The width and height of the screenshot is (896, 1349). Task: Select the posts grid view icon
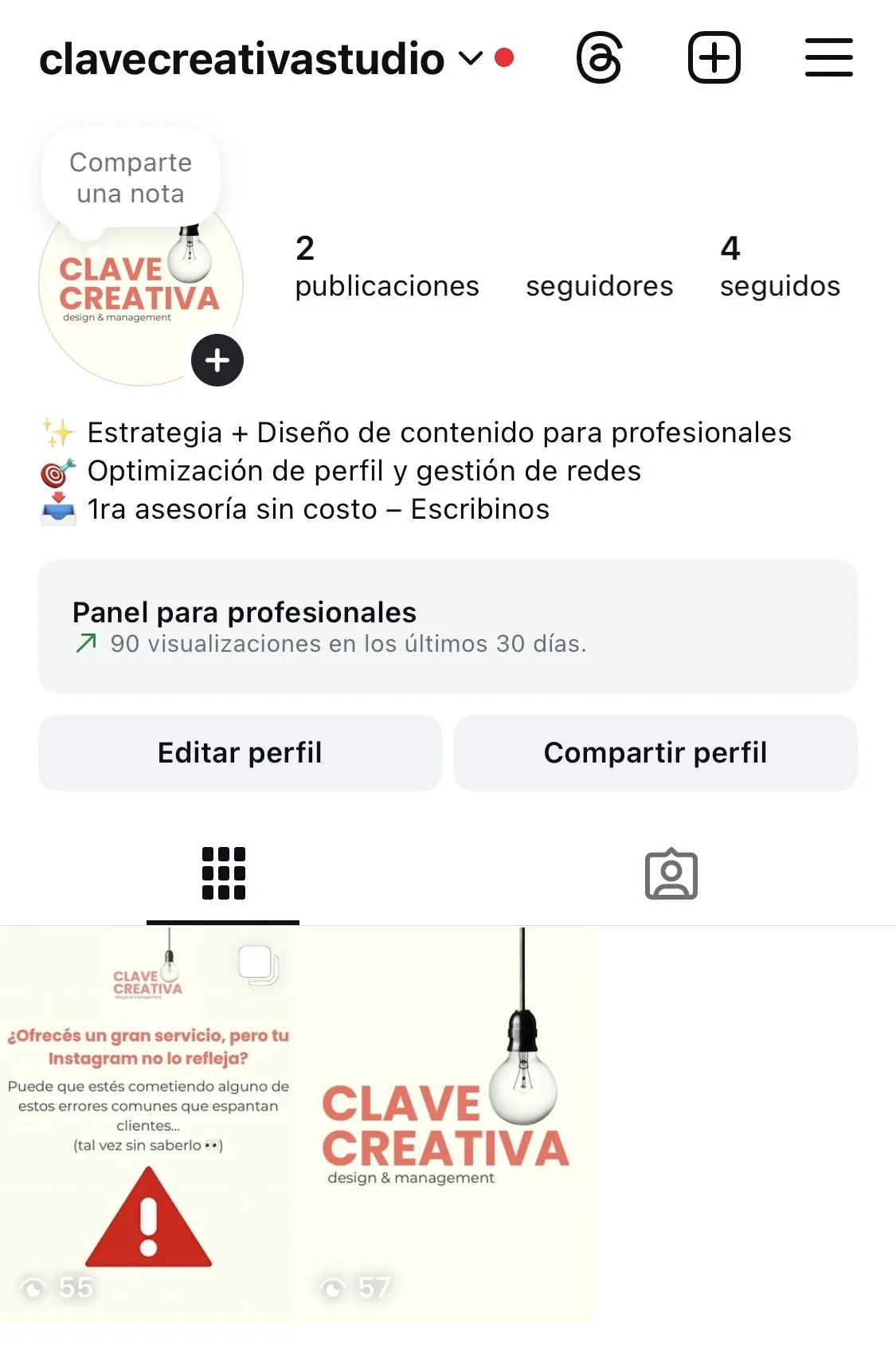coord(221,874)
